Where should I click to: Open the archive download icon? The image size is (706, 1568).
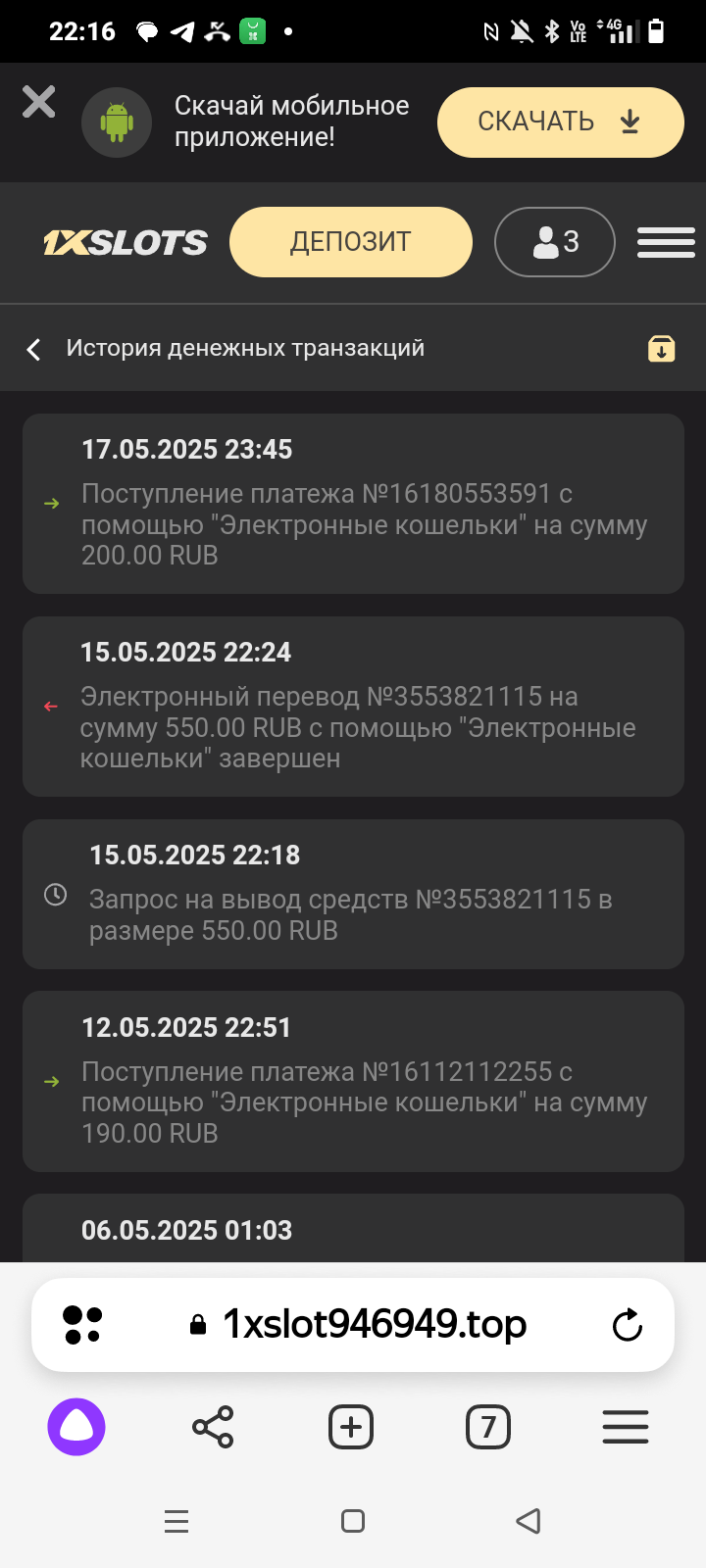[x=662, y=349]
